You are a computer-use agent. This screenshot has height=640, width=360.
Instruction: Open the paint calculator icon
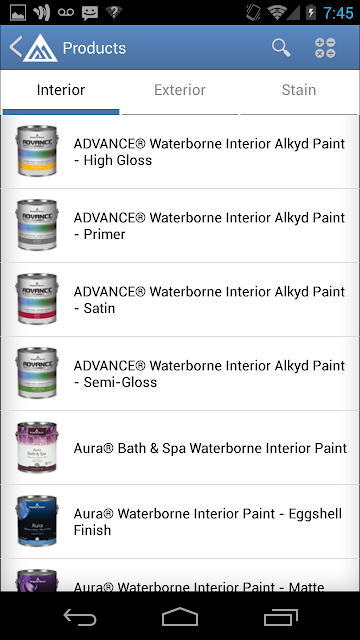[325, 48]
